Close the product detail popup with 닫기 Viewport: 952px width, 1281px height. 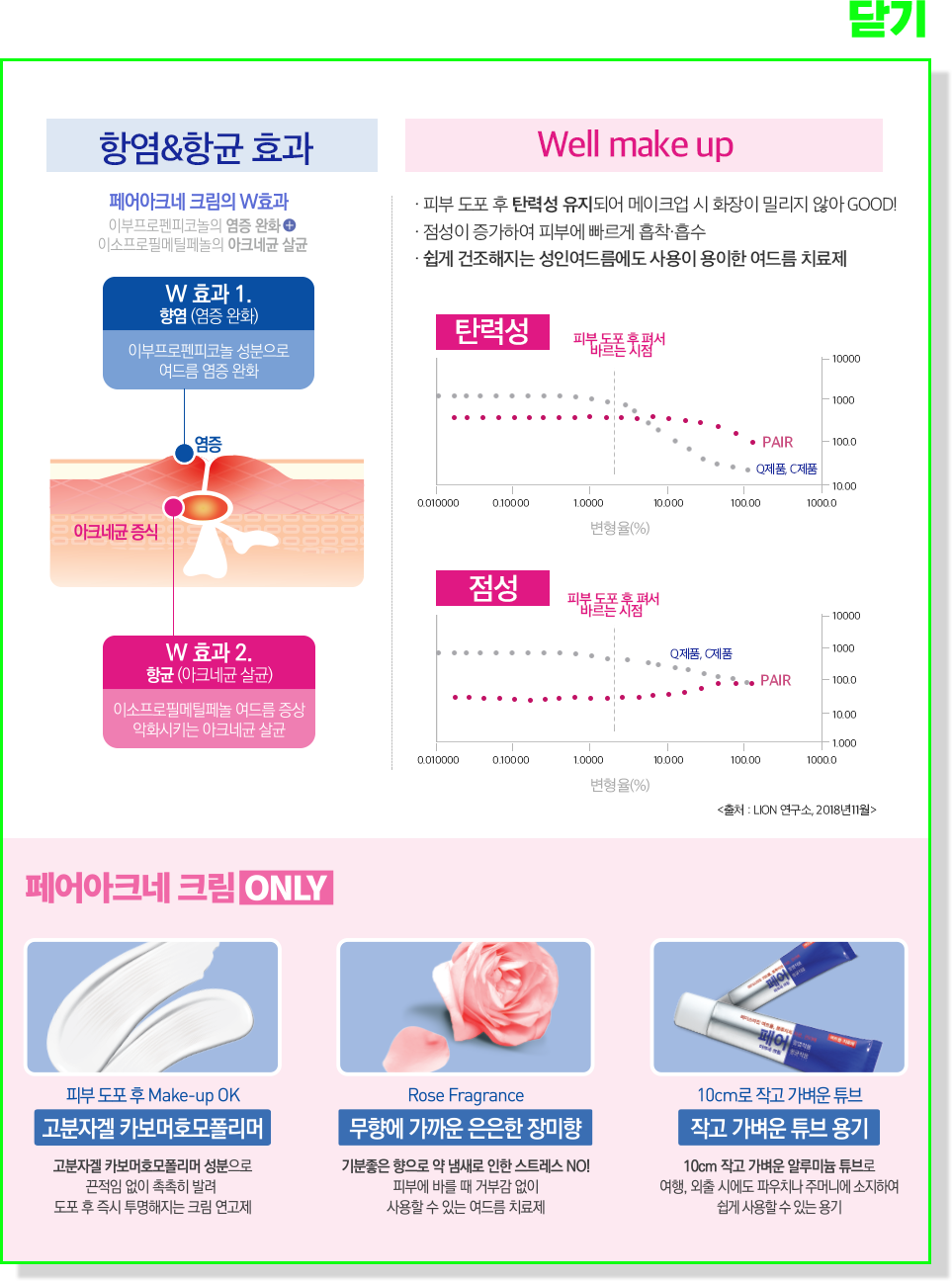coord(887,18)
